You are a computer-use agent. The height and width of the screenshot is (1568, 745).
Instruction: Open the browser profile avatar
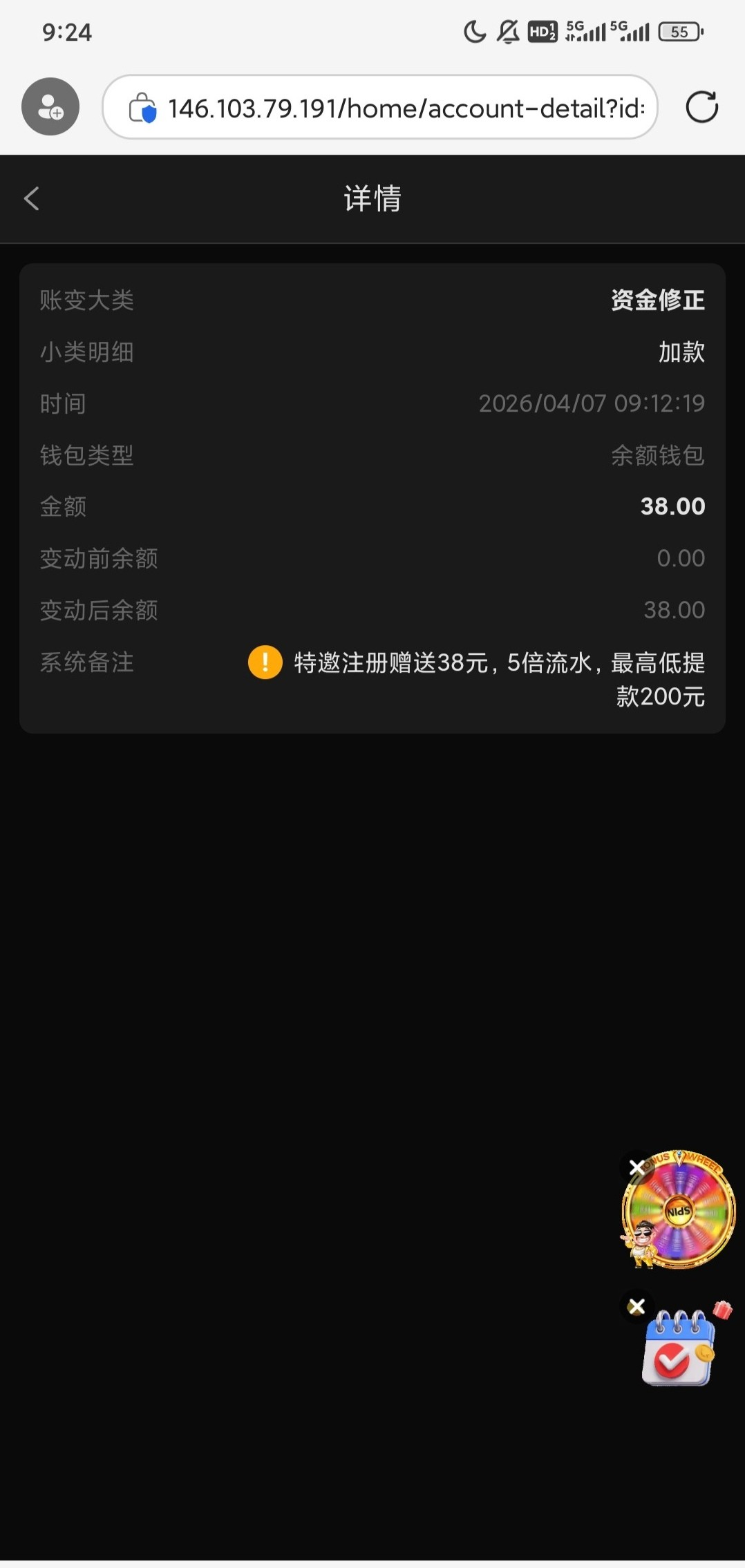[50, 107]
